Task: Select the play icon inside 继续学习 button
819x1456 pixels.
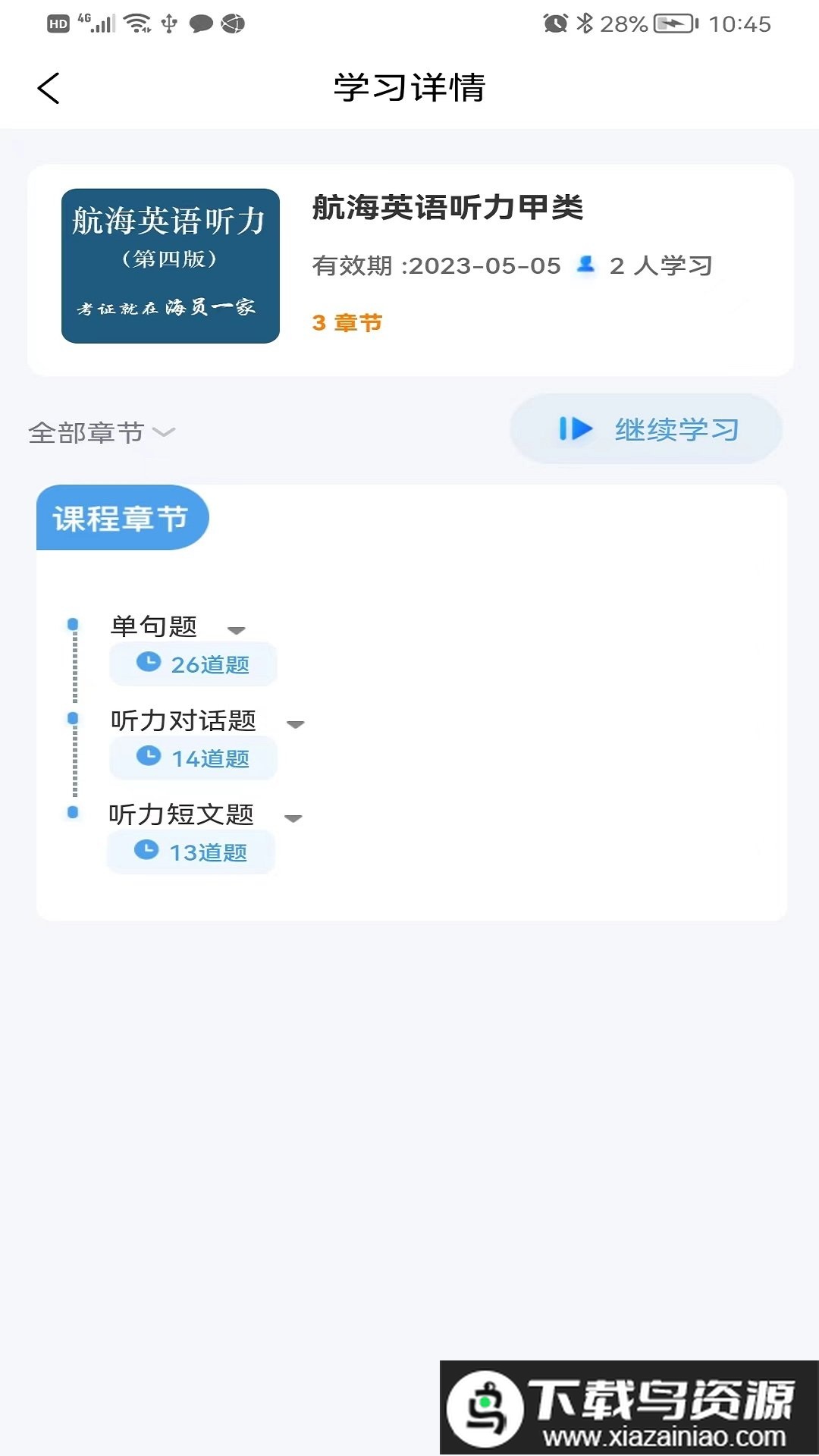Action: pos(575,429)
